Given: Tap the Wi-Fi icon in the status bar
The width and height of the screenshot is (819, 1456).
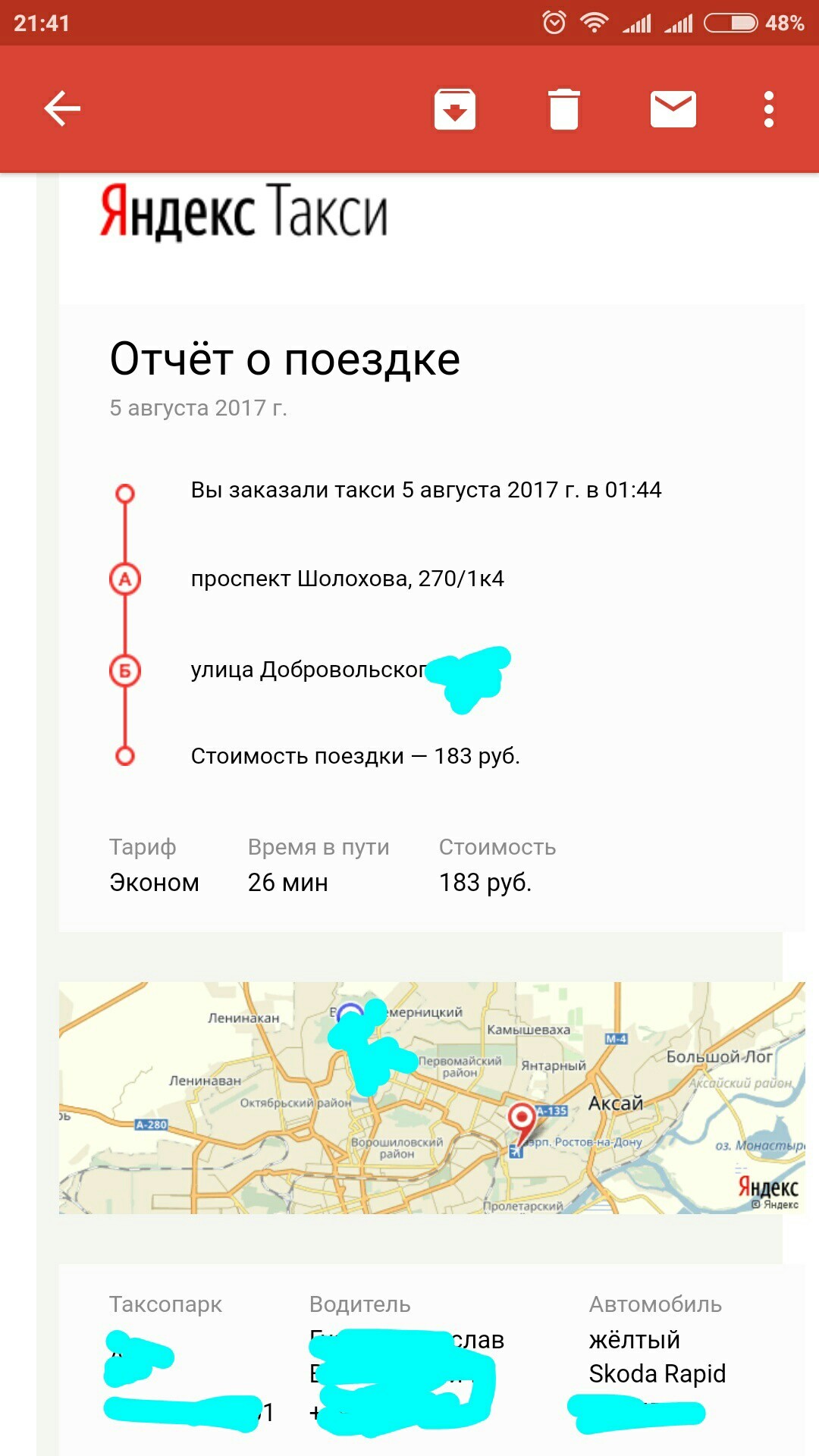Looking at the screenshot, I should (593, 23).
